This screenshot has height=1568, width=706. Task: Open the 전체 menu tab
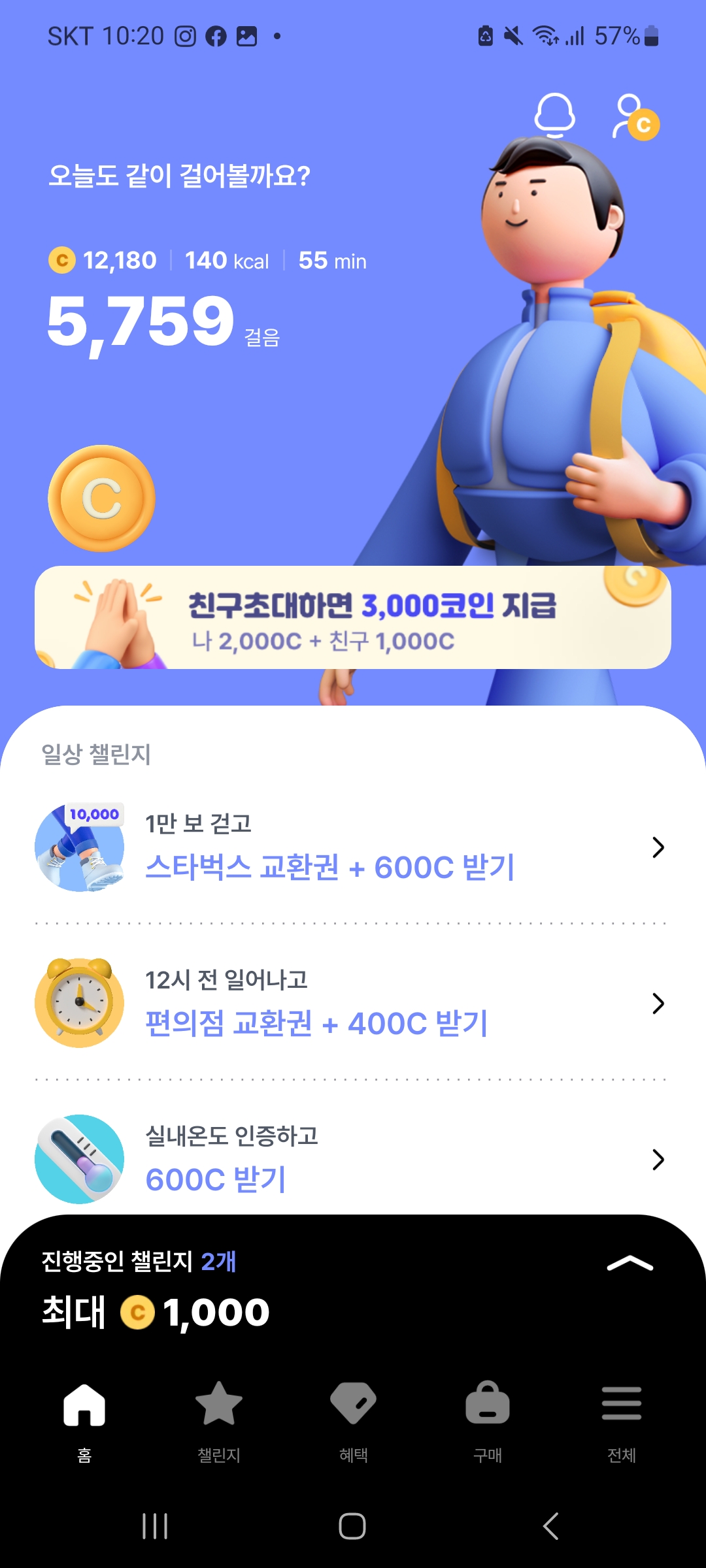621,1419
